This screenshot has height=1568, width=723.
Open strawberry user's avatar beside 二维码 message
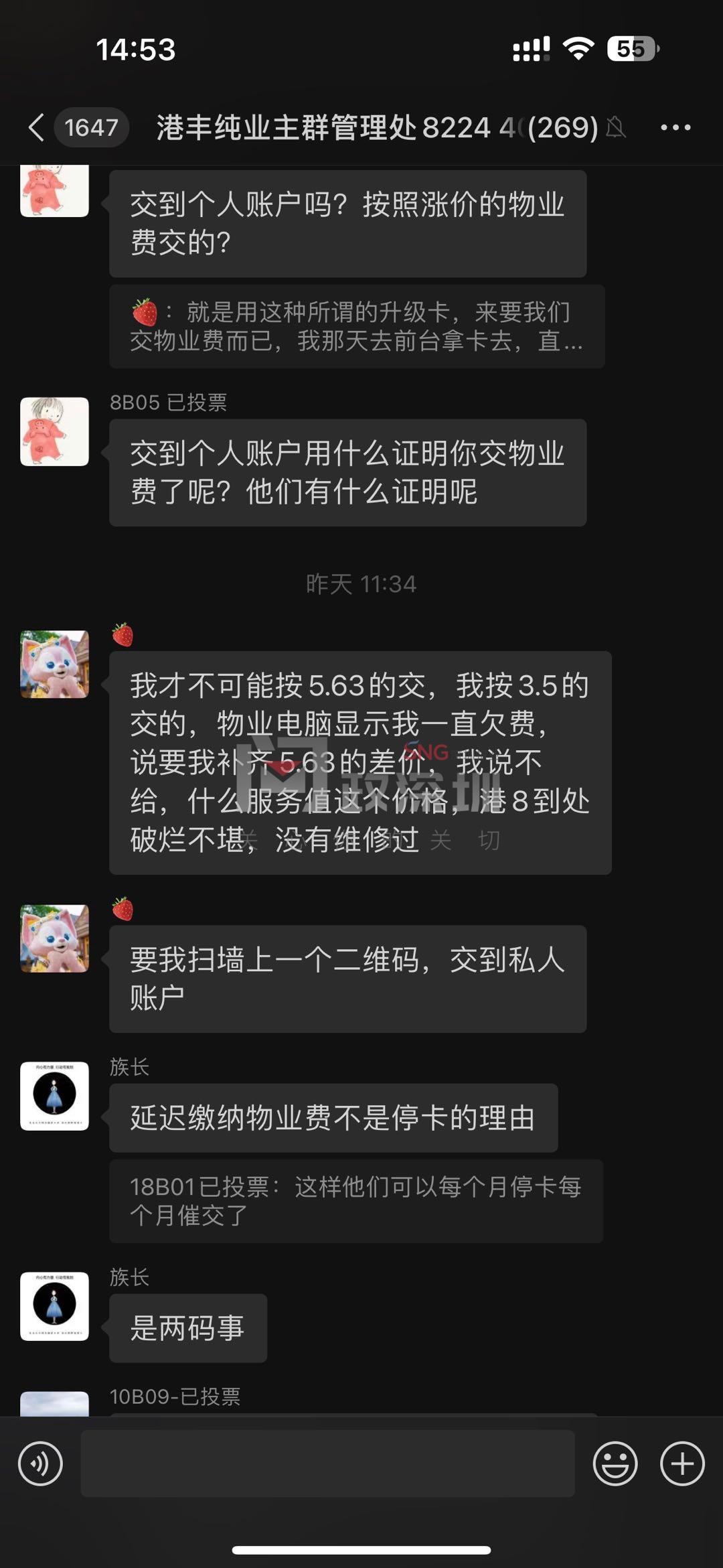[x=54, y=938]
